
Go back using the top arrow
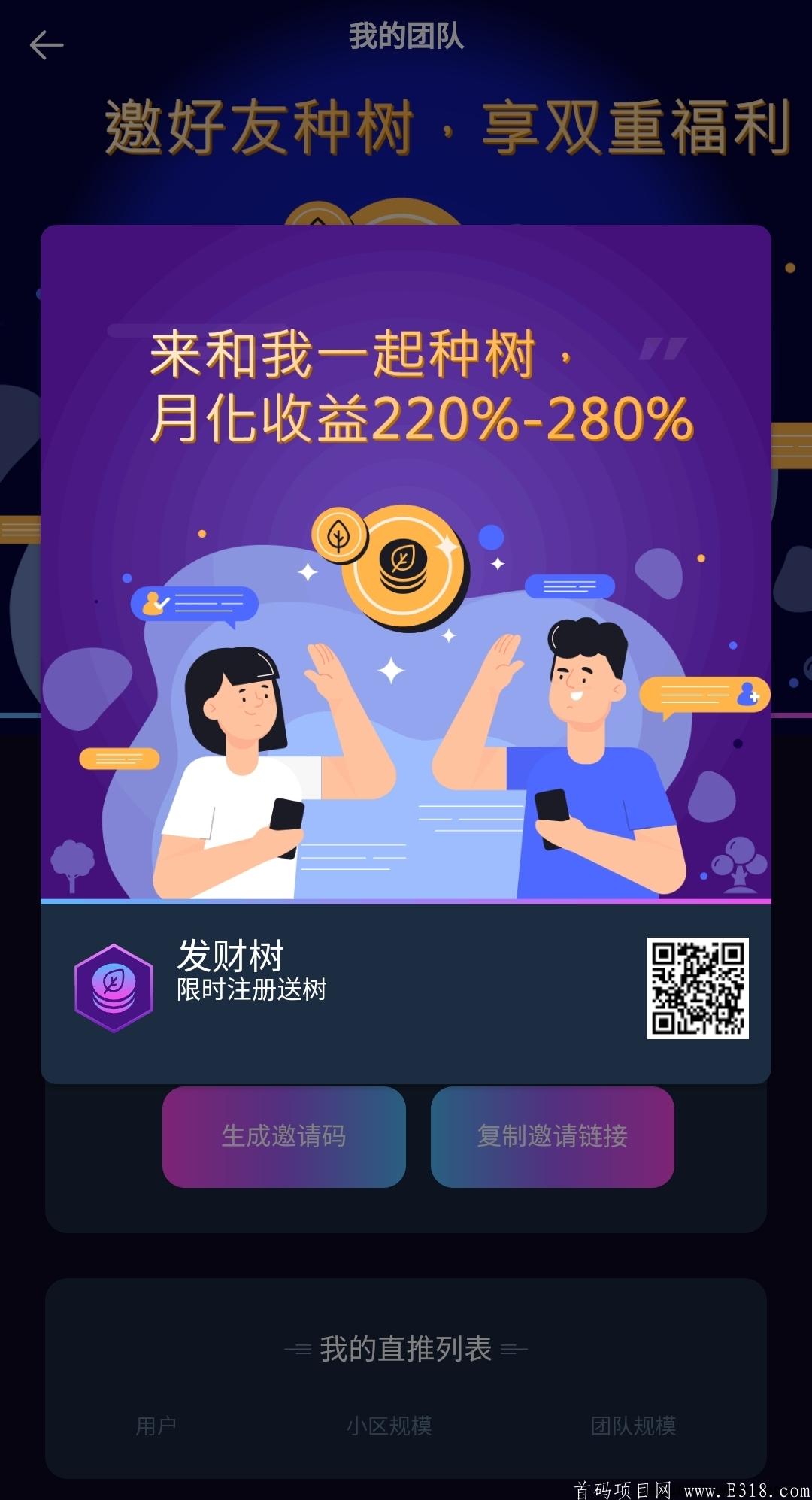pyautogui.click(x=46, y=45)
